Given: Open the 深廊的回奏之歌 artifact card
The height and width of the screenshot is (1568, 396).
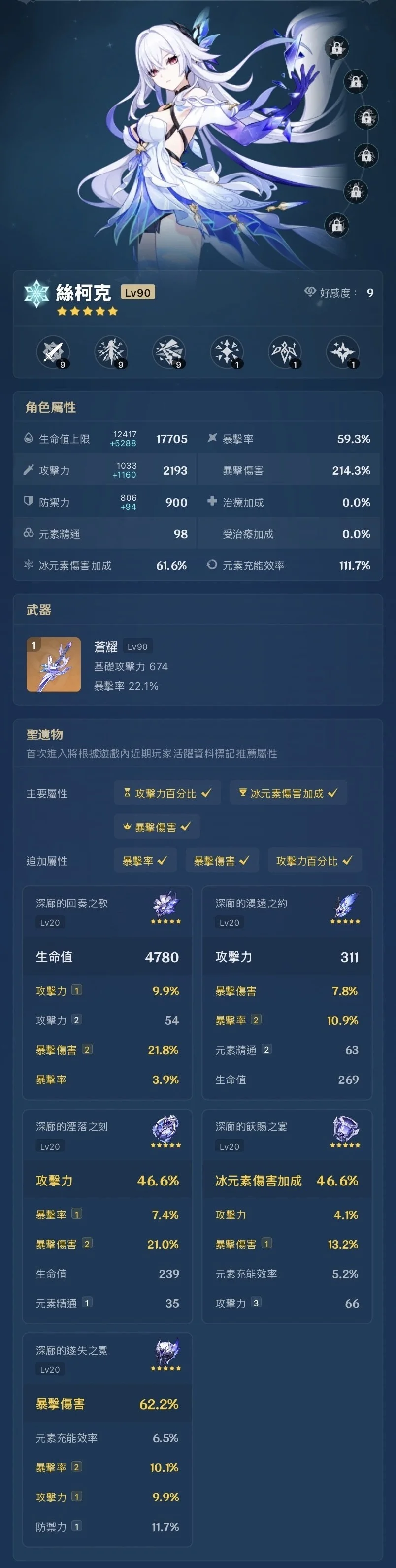Looking at the screenshot, I should click(107, 992).
